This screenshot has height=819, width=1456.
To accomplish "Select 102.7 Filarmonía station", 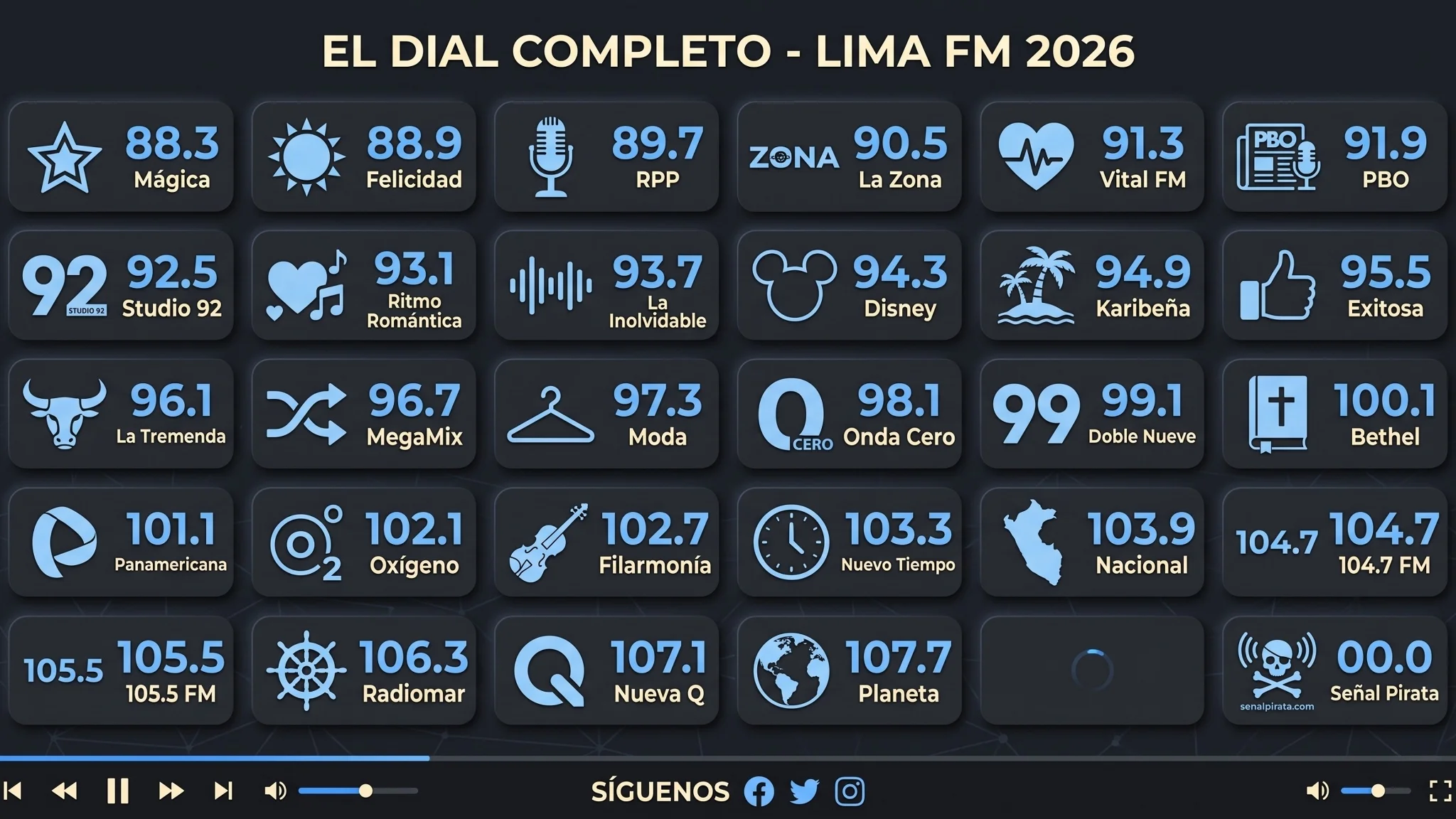I will click(606, 542).
